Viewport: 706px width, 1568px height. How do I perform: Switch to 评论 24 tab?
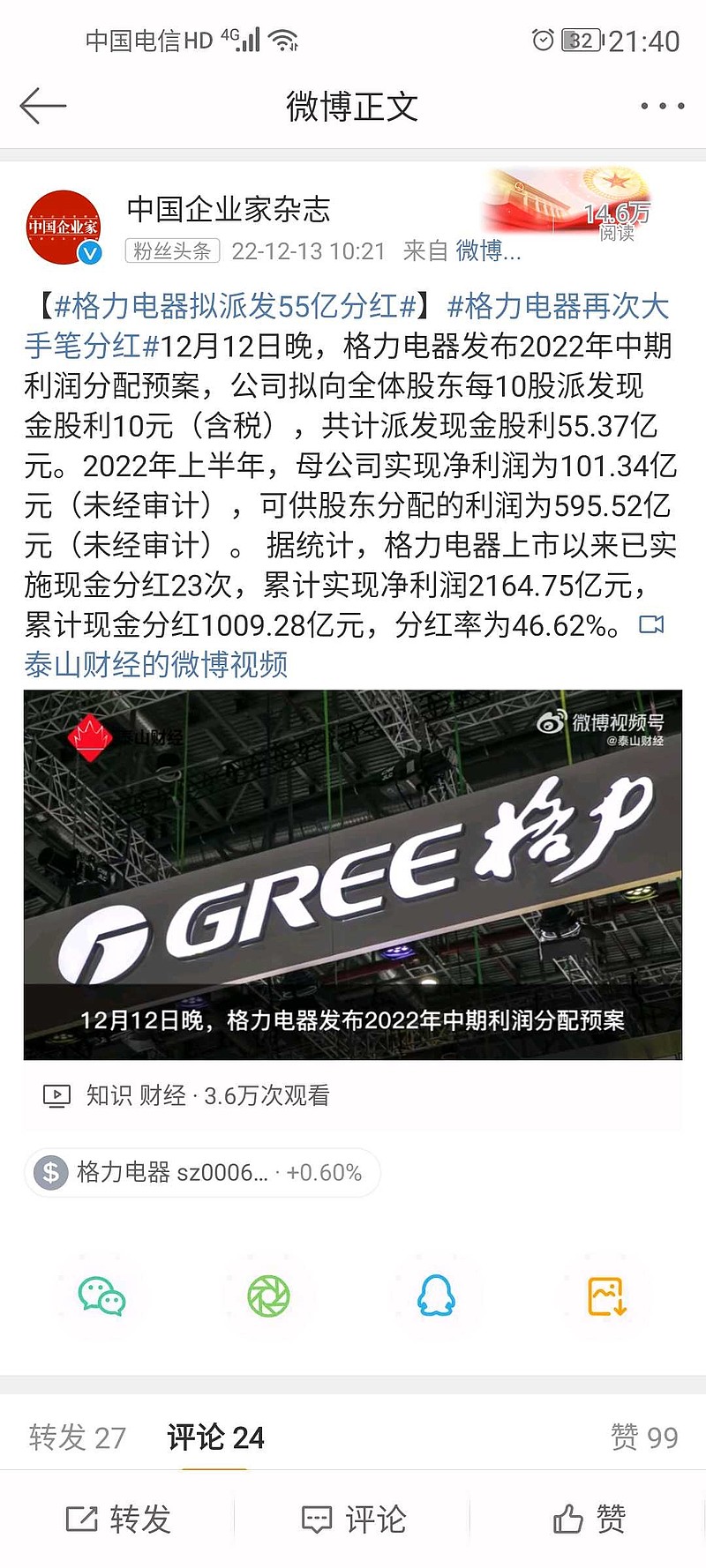point(215,1437)
